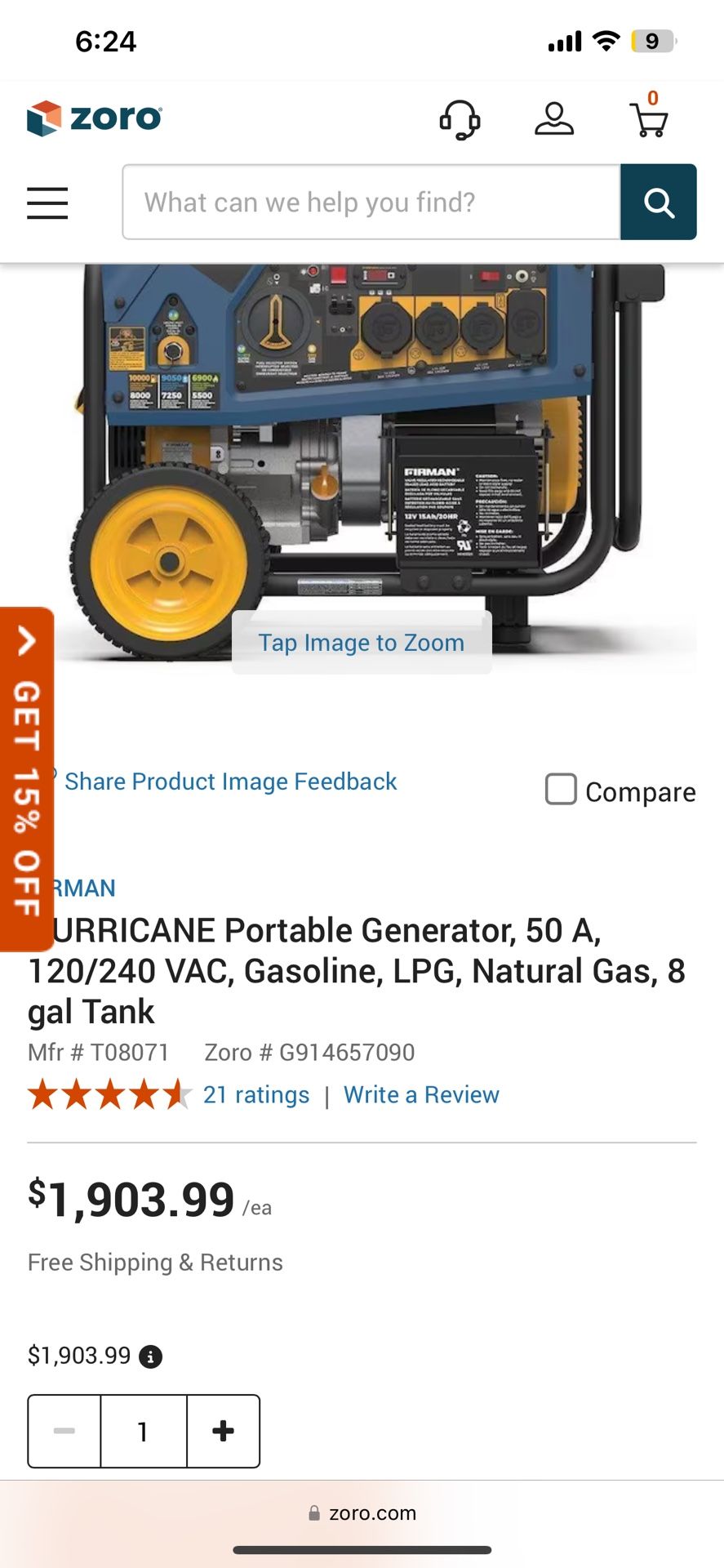
Task: Increase quantity with the plus button
Action: tap(222, 1432)
